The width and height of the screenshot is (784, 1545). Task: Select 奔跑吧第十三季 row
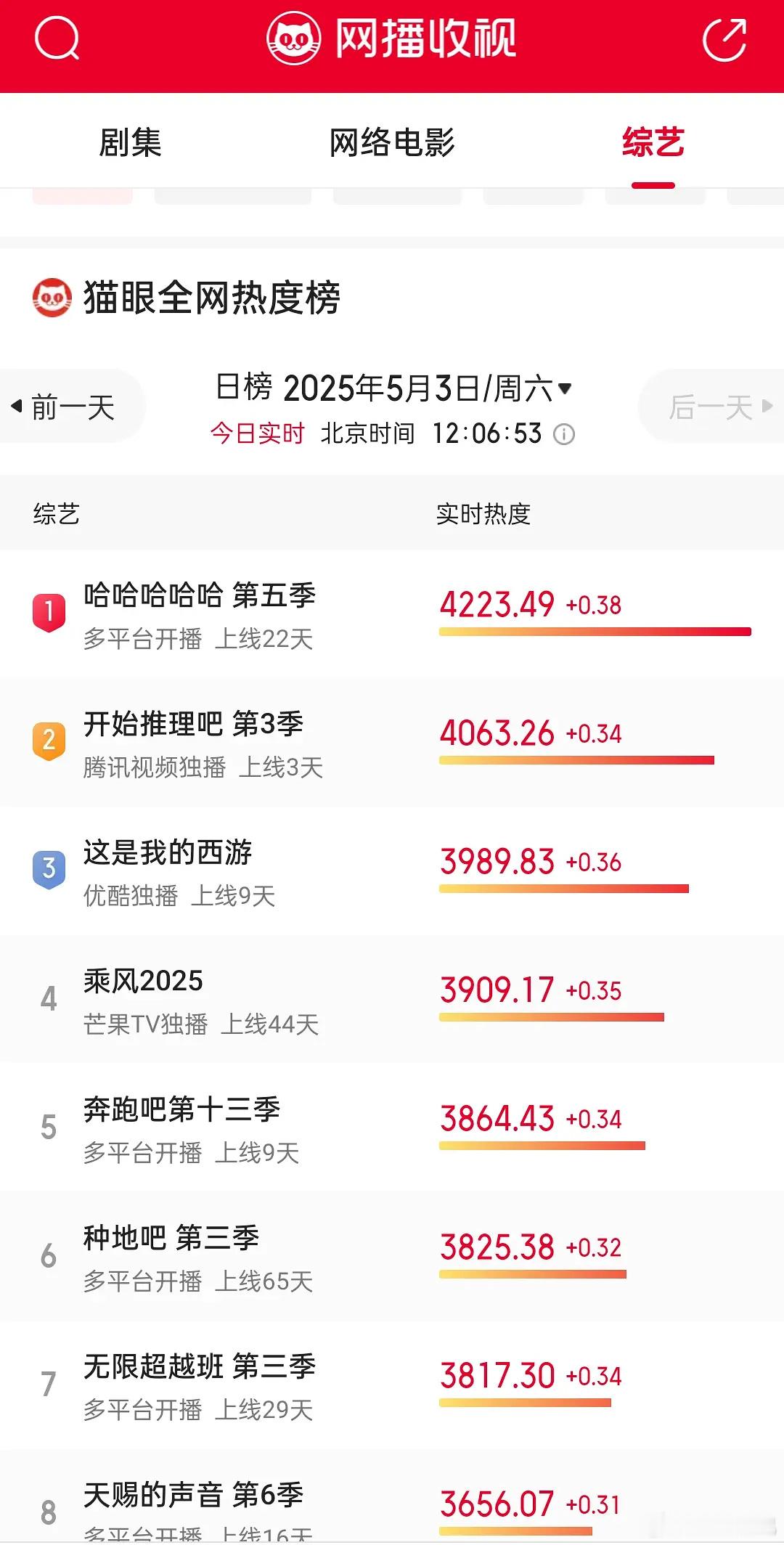tap(181, 1109)
